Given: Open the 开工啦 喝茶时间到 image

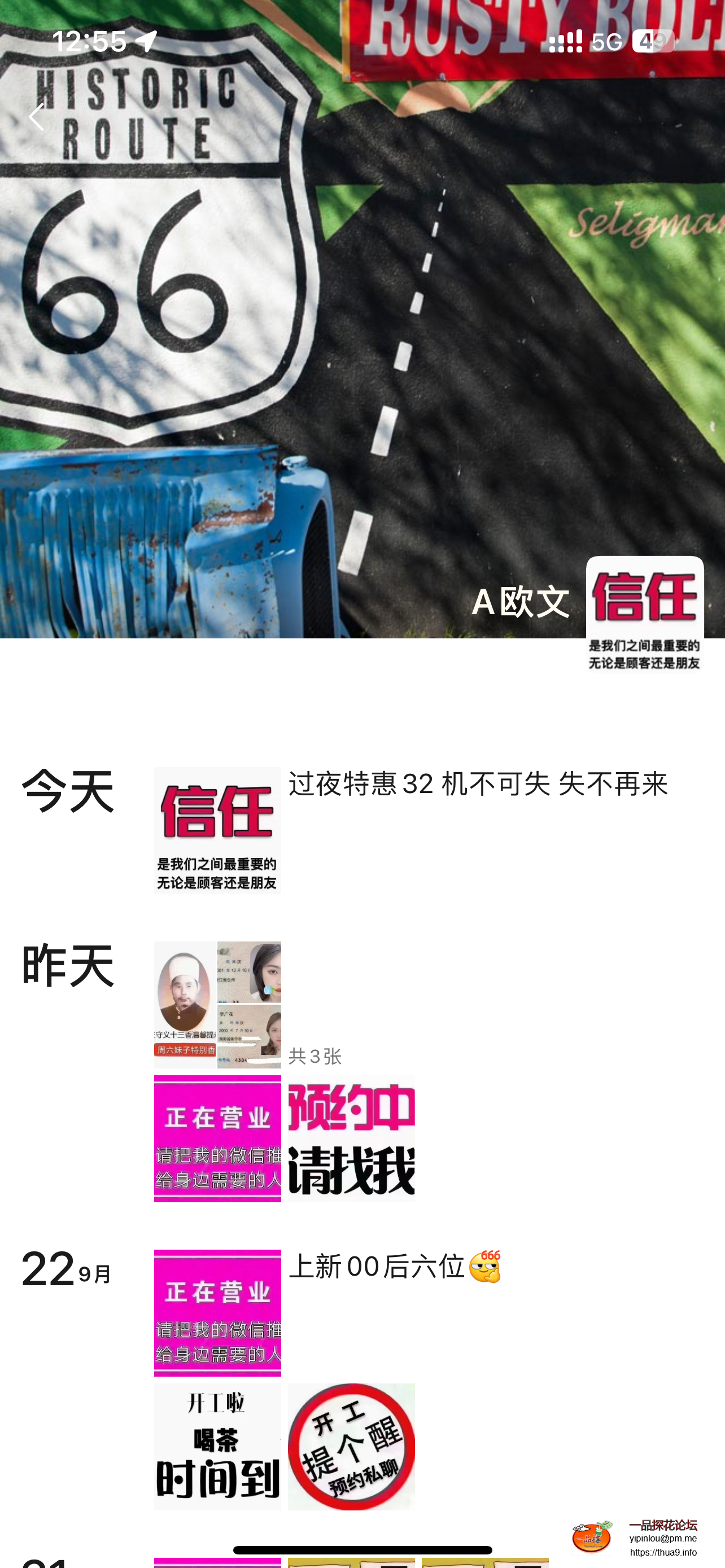Looking at the screenshot, I should point(217,1446).
